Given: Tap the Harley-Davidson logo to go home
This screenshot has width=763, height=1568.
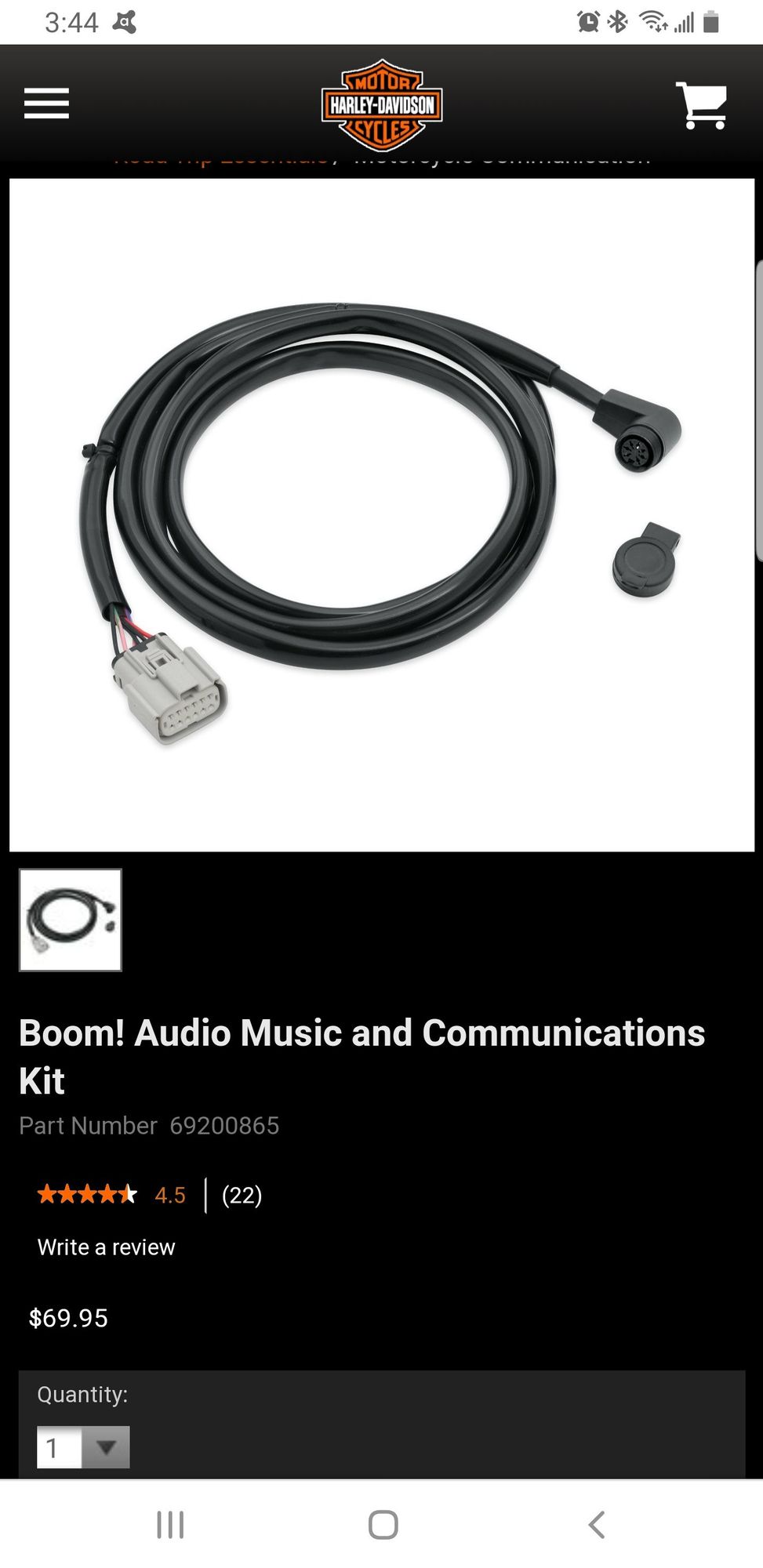Looking at the screenshot, I should (382, 105).
